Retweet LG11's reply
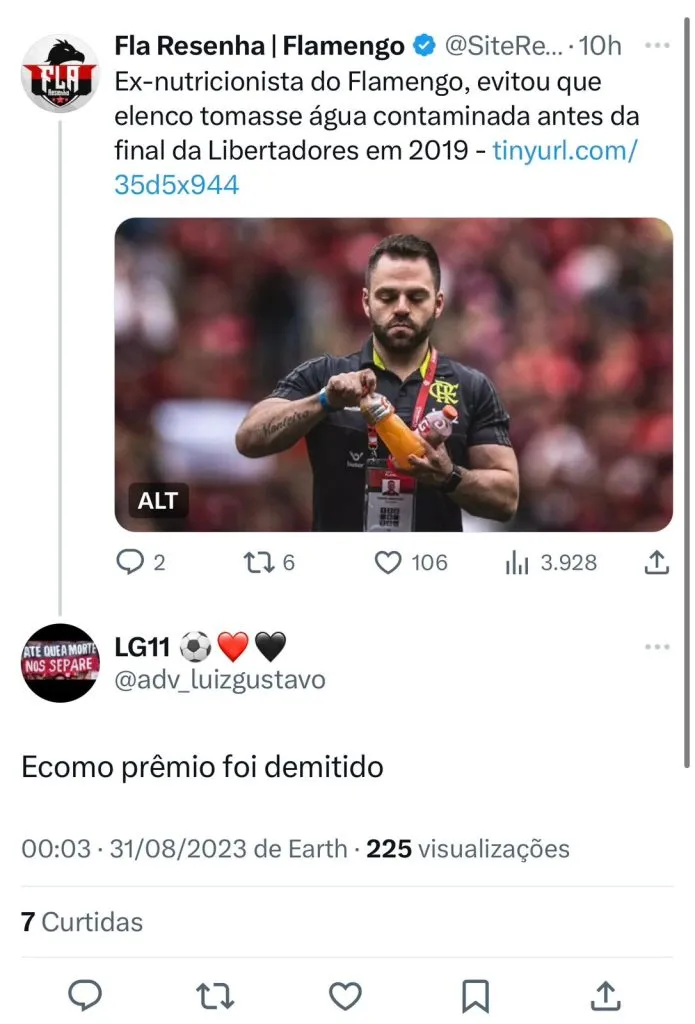This screenshot has height=1024, width=695. click(x=215, y=995)
